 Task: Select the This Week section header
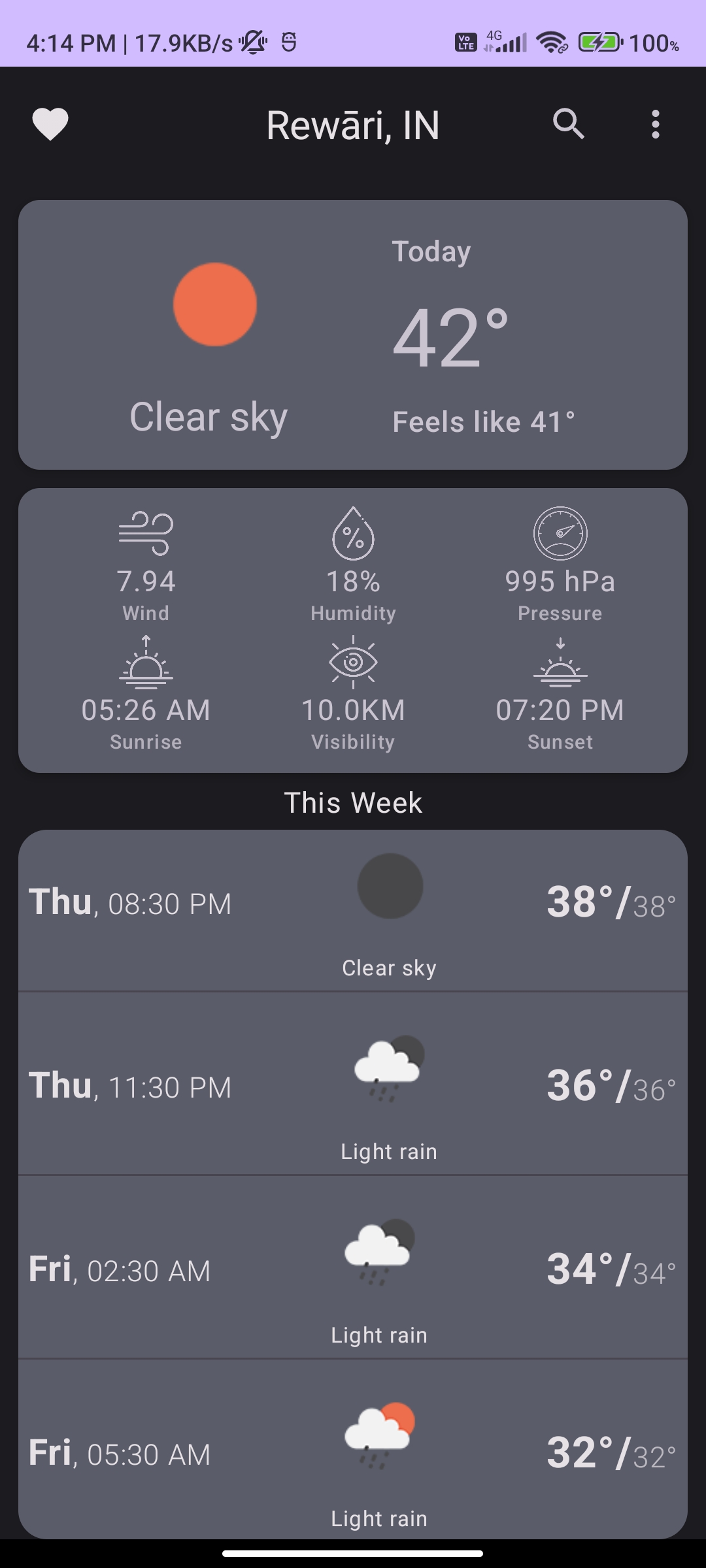tap(353, 802)
